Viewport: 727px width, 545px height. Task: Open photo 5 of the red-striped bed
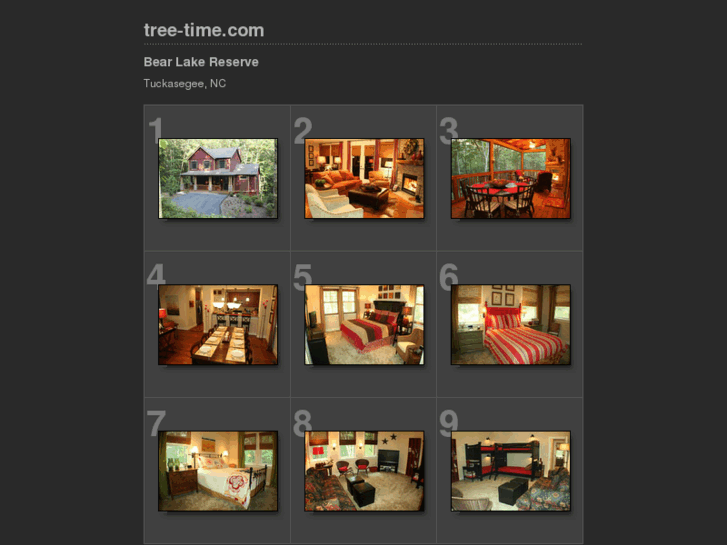pos(363,324)
